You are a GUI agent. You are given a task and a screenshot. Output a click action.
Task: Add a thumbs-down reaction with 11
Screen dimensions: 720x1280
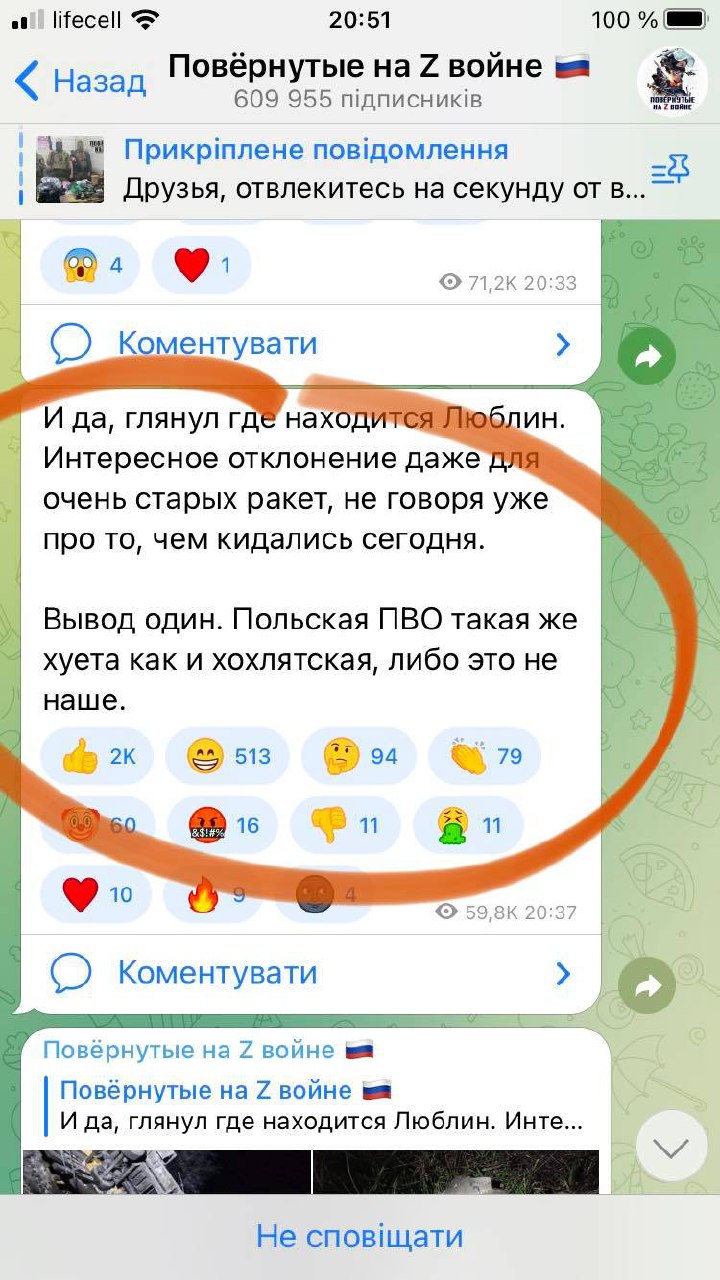[x=345, y=825]
